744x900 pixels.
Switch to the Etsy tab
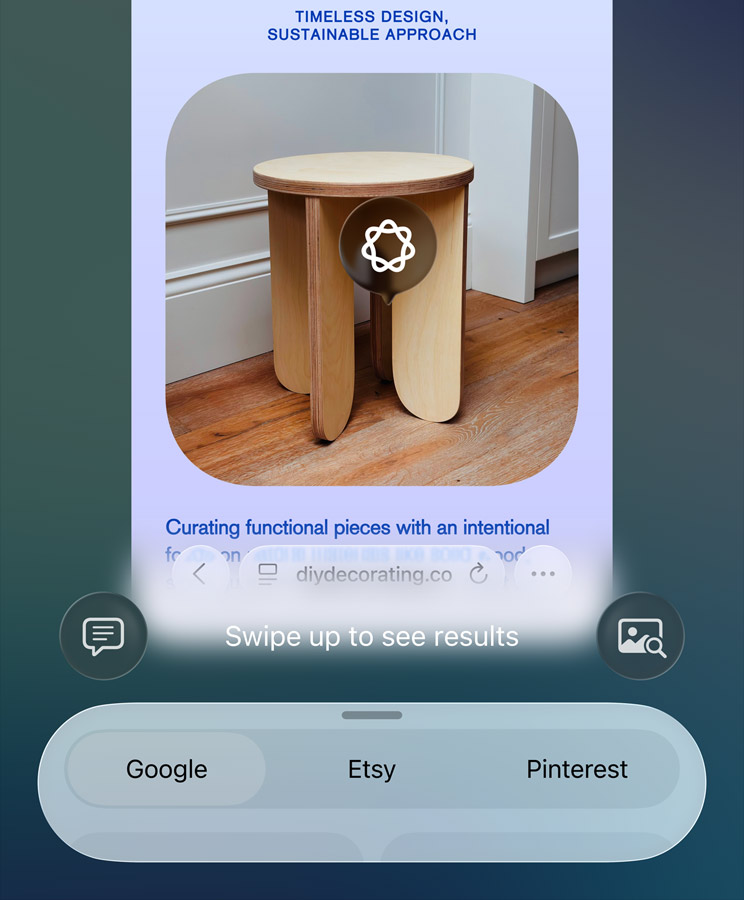tap(372, 769)
